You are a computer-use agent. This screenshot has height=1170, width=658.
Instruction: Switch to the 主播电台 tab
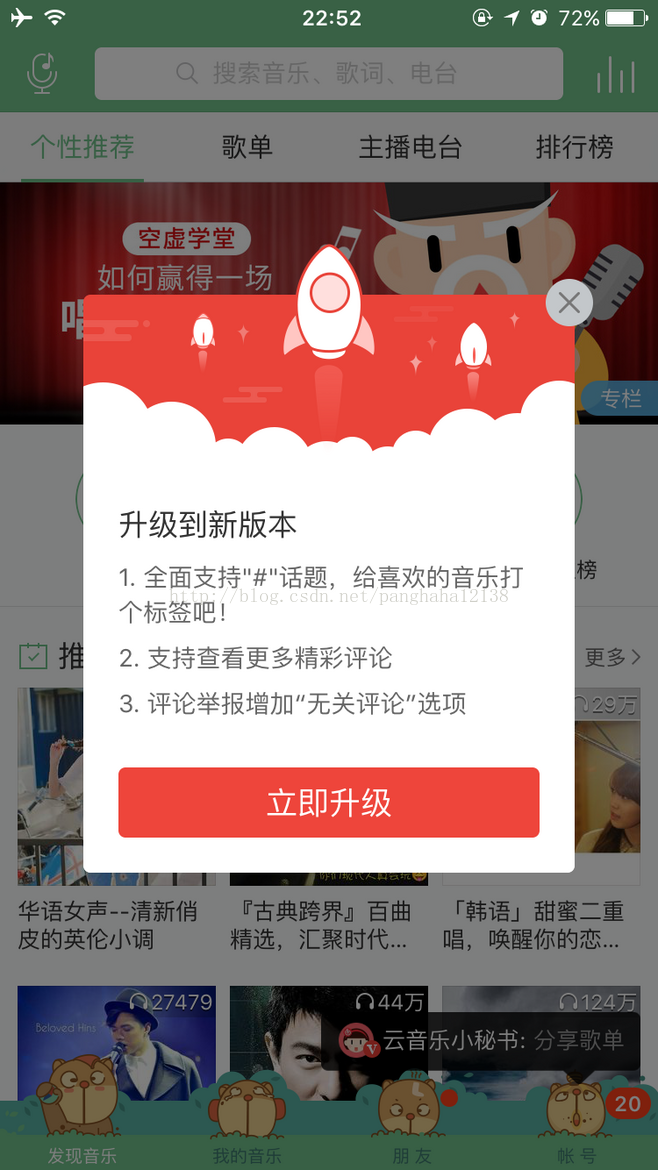click(410, 148)
